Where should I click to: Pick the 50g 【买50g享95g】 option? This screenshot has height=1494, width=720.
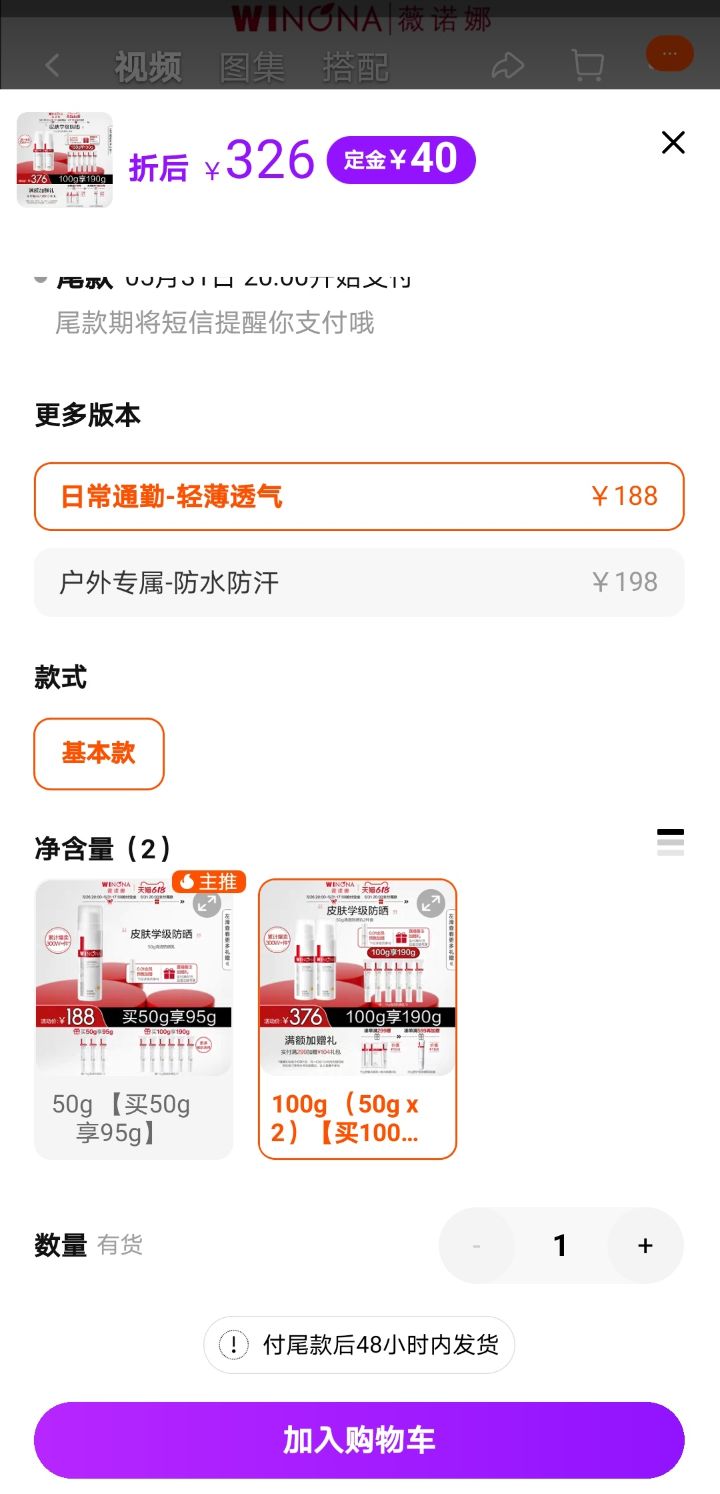click(x=134, y=1019)
